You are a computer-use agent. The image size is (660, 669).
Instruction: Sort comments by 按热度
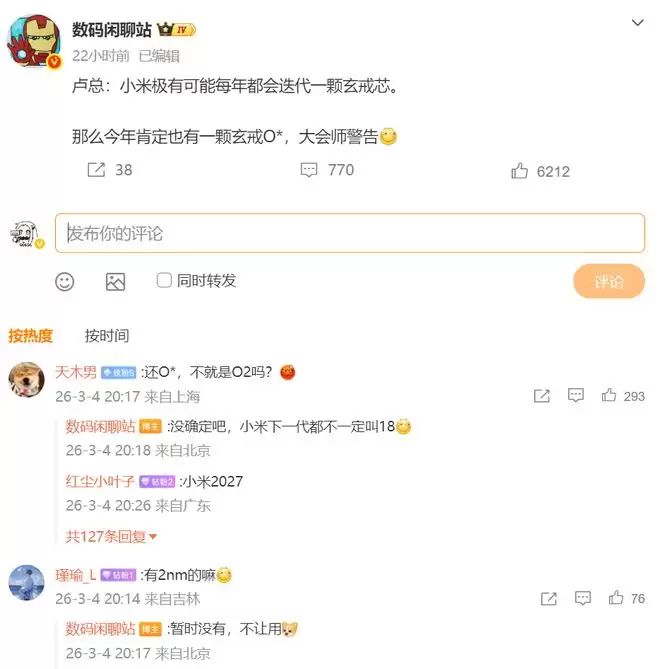point(30,335)
